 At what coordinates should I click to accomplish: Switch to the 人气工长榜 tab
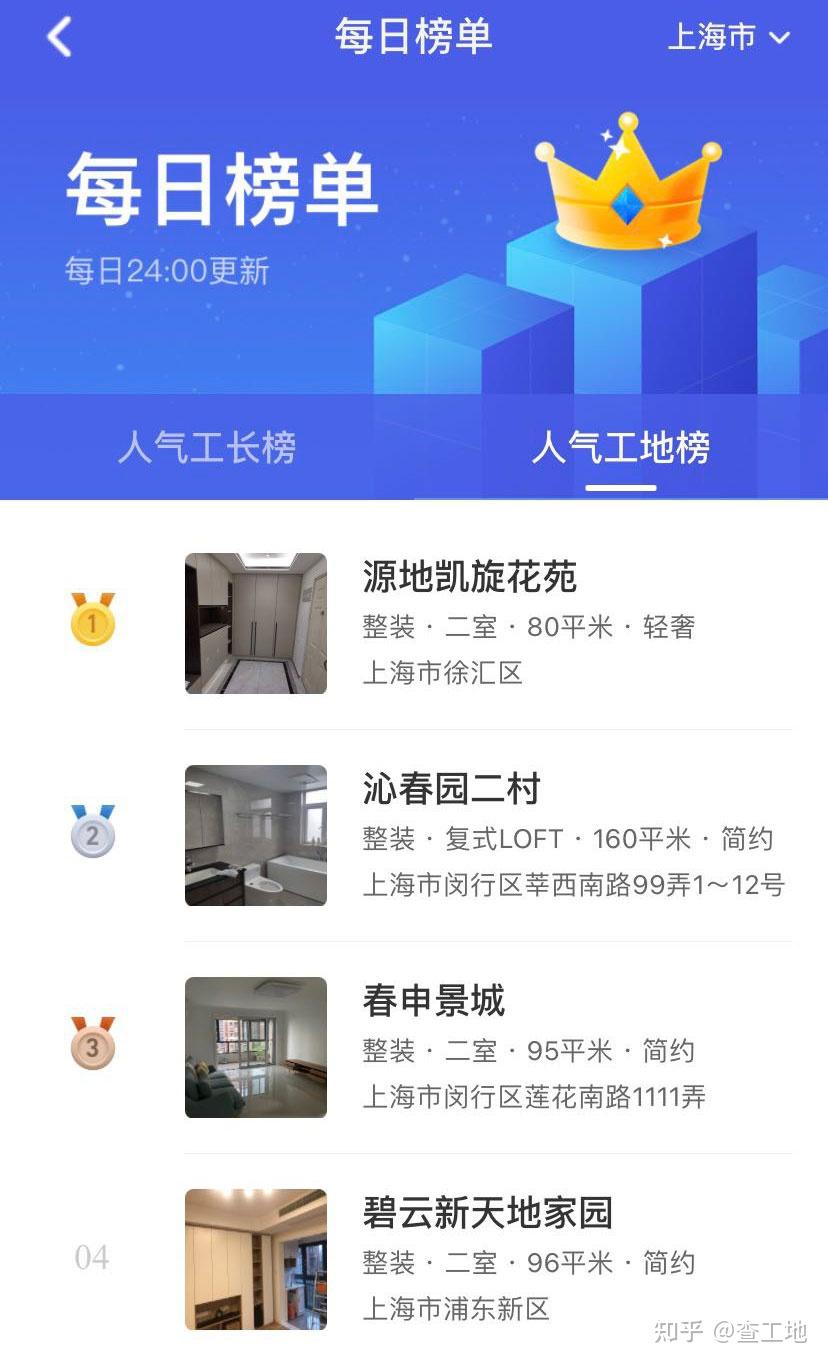pos(207,447)
